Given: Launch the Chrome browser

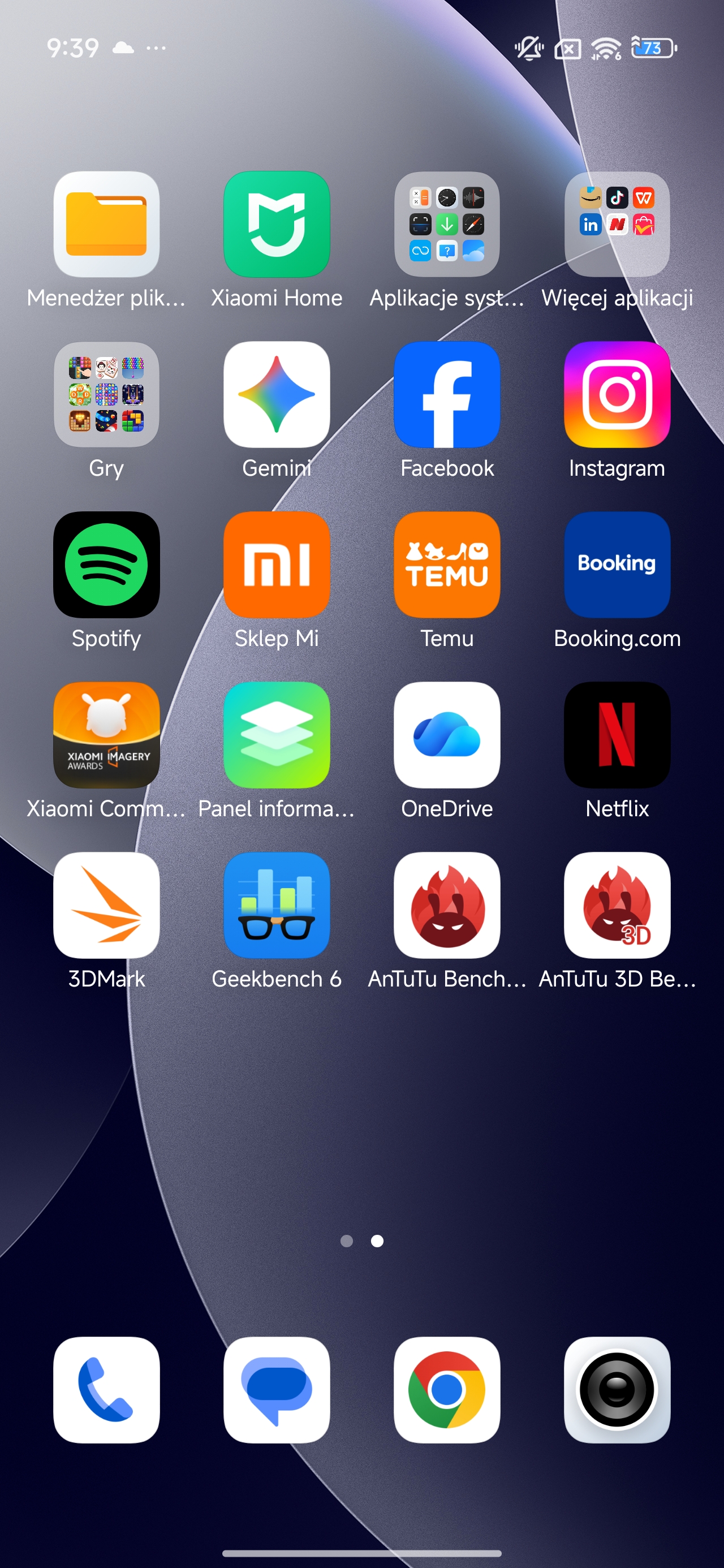Looking at the screenshot, I should [x=447, y=1390].
